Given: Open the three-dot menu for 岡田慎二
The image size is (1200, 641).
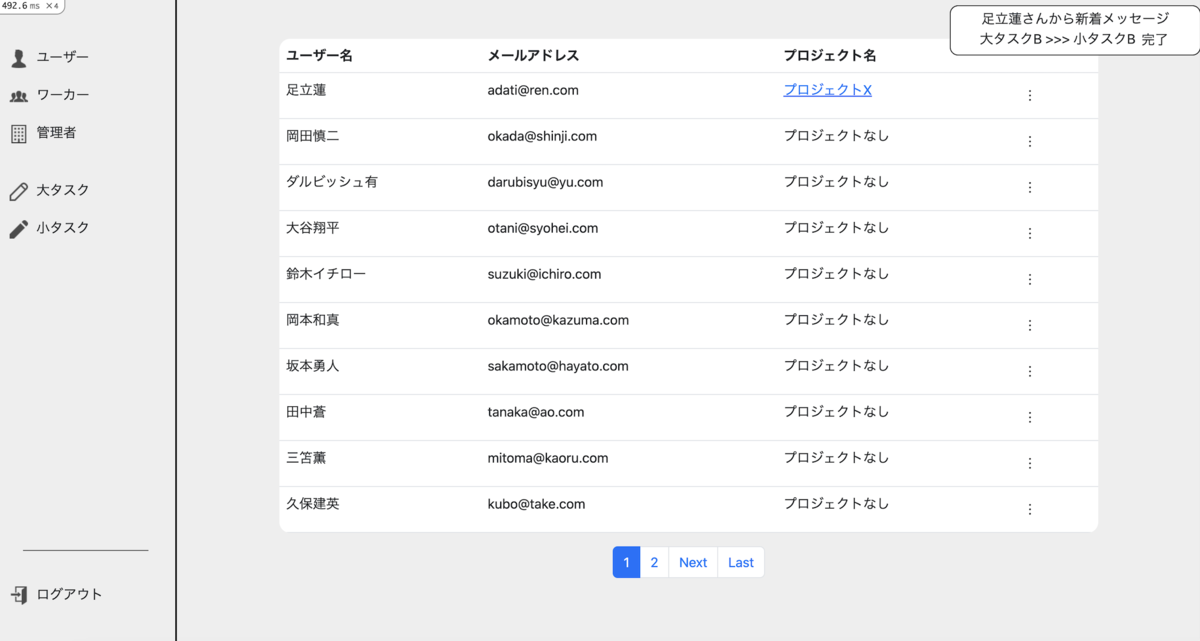Looking at the screenshot, I should [1030, 142].
